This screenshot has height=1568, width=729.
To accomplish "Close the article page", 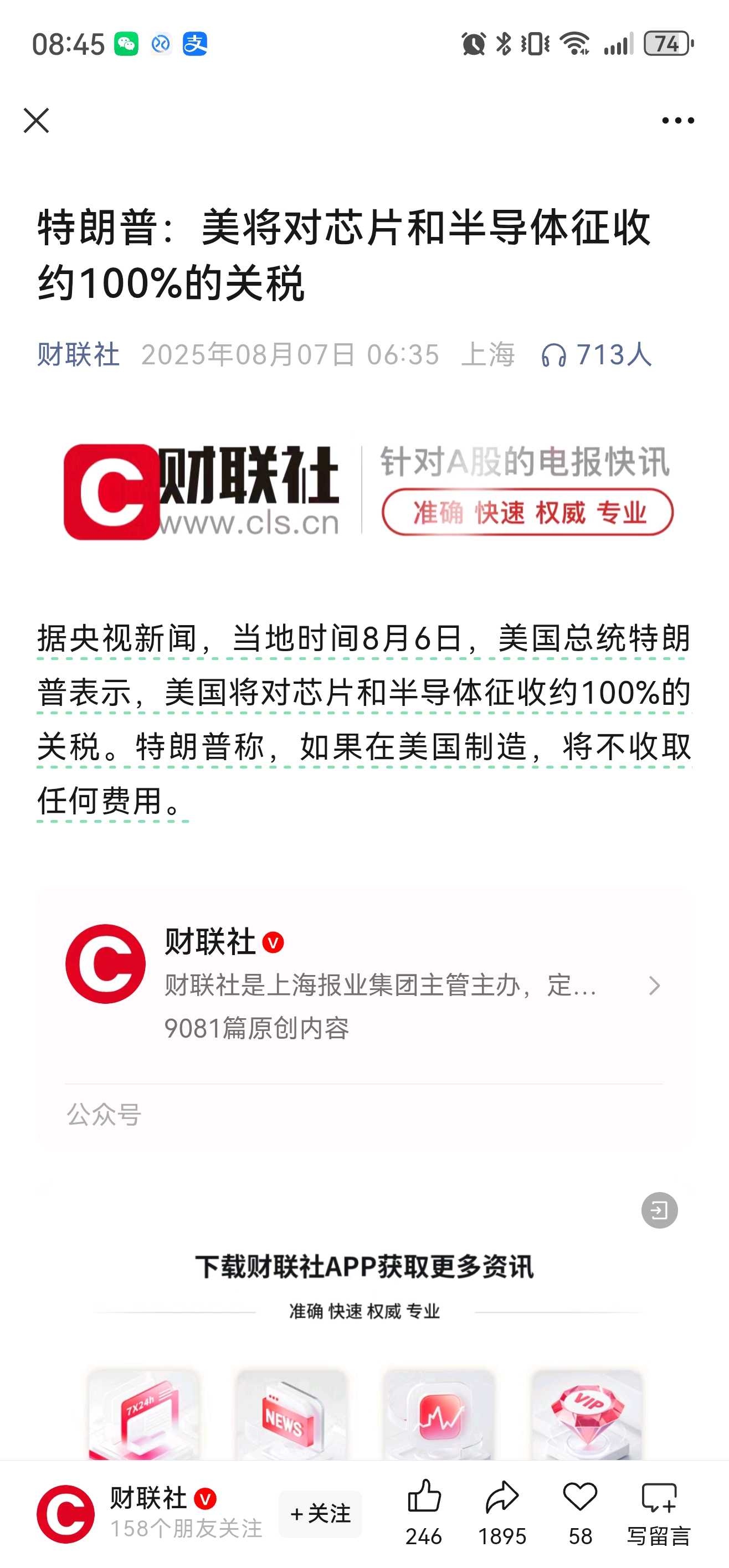I will click(x=37, y=120).
